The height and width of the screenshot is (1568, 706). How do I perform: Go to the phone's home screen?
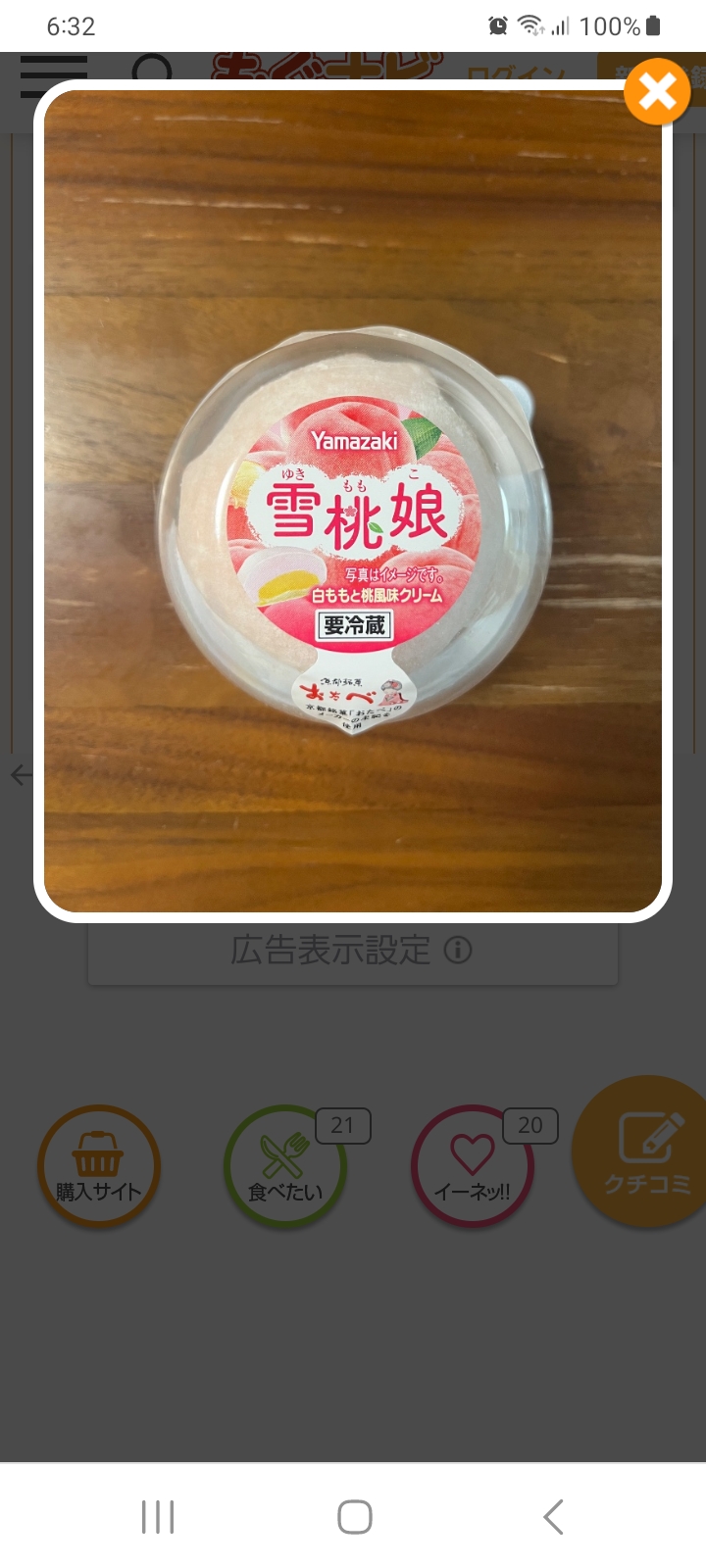[354, 1516]
